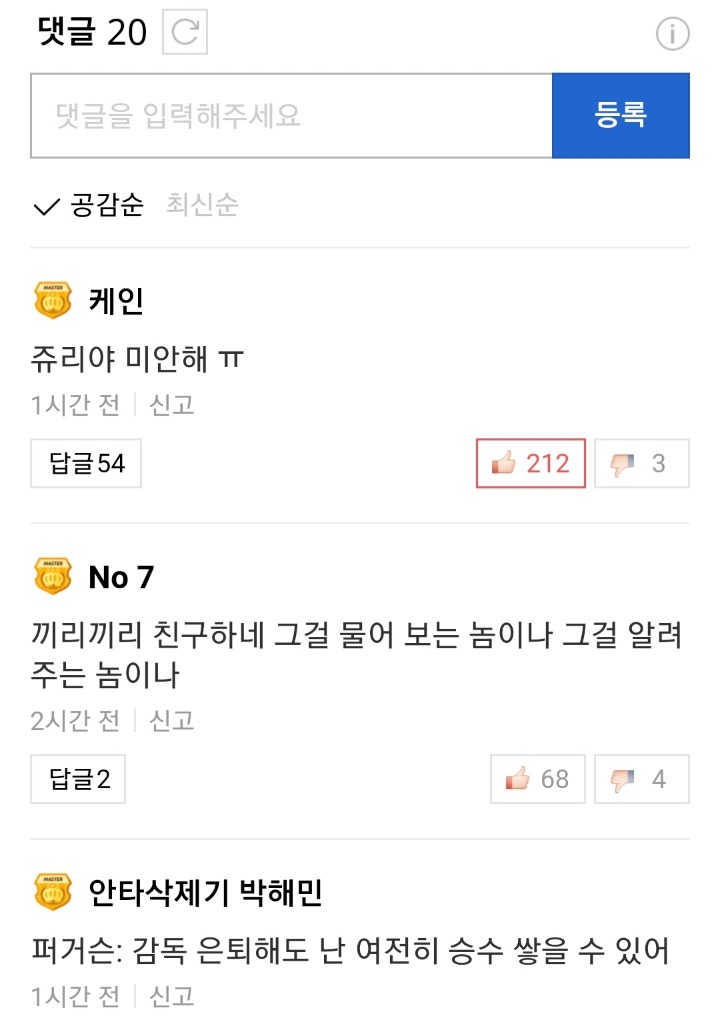Expand the 54 replies on 케인's comment

point(85,463)
